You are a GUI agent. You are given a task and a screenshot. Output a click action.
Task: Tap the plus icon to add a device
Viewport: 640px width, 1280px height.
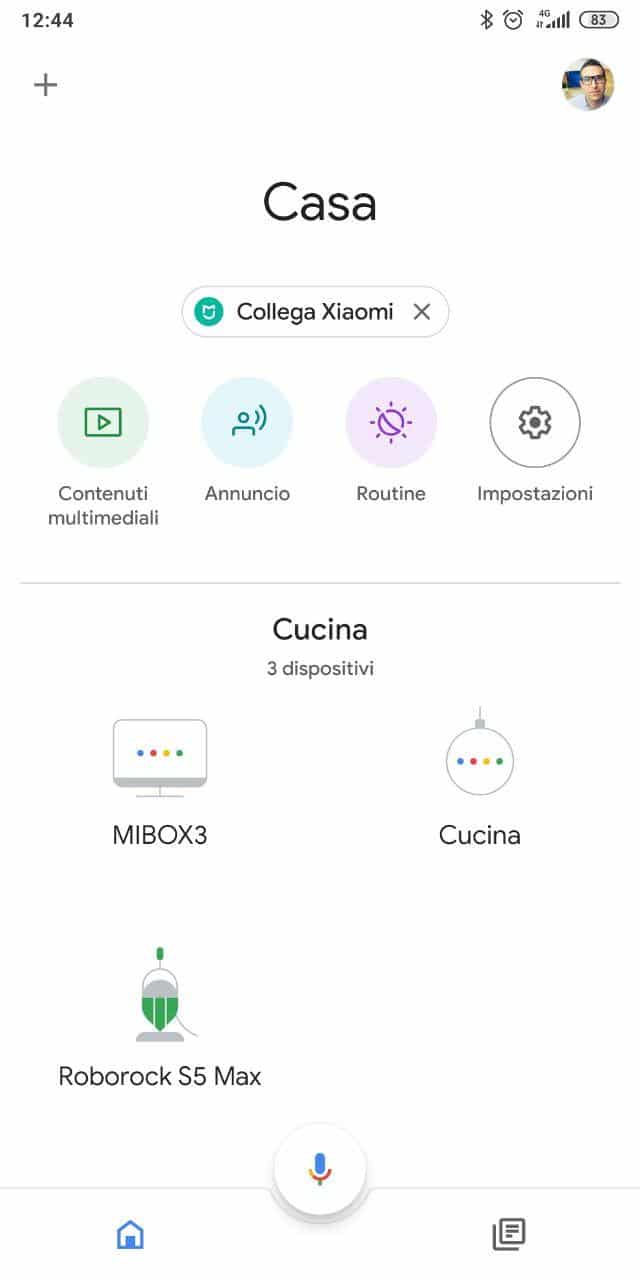[45, 85]
